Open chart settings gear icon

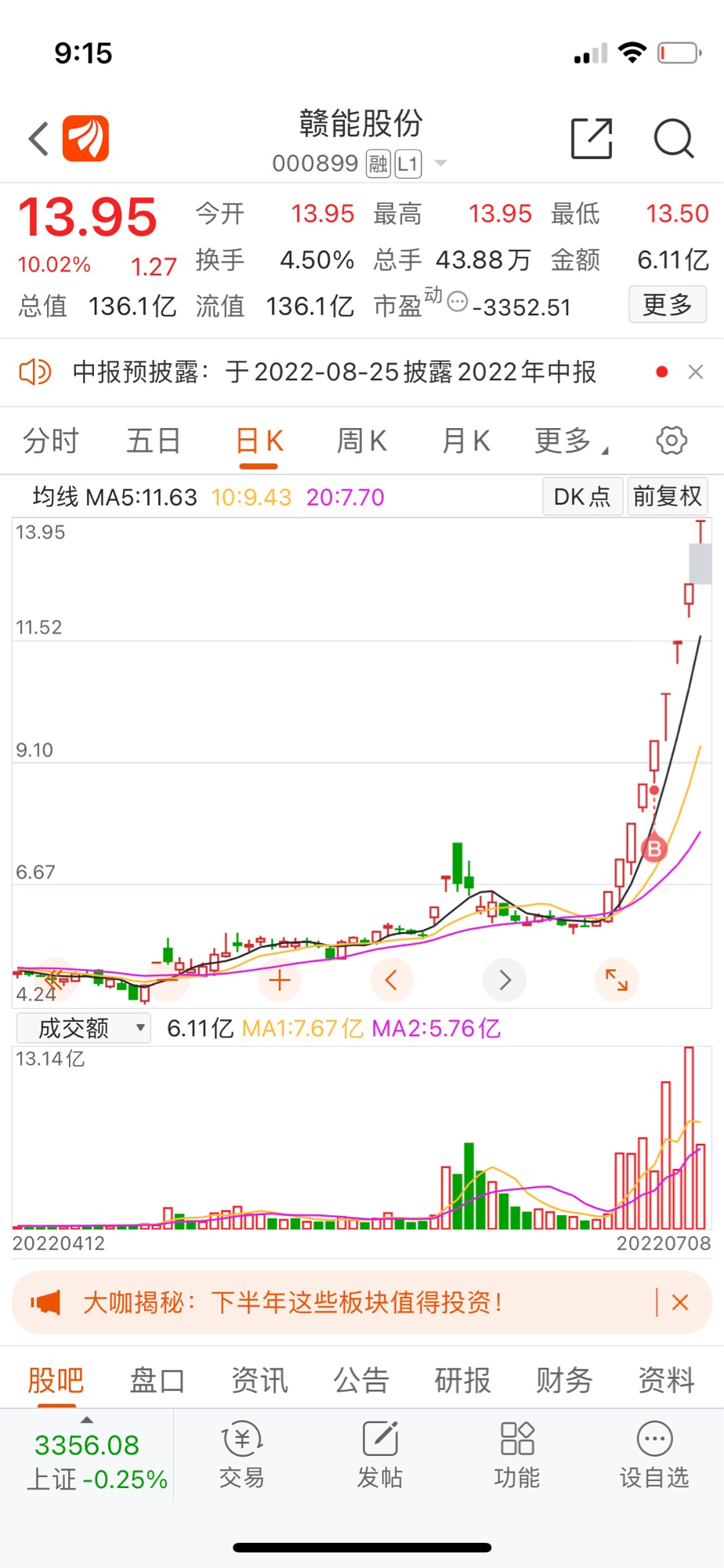pyautogui.click(x=672, y=440)
